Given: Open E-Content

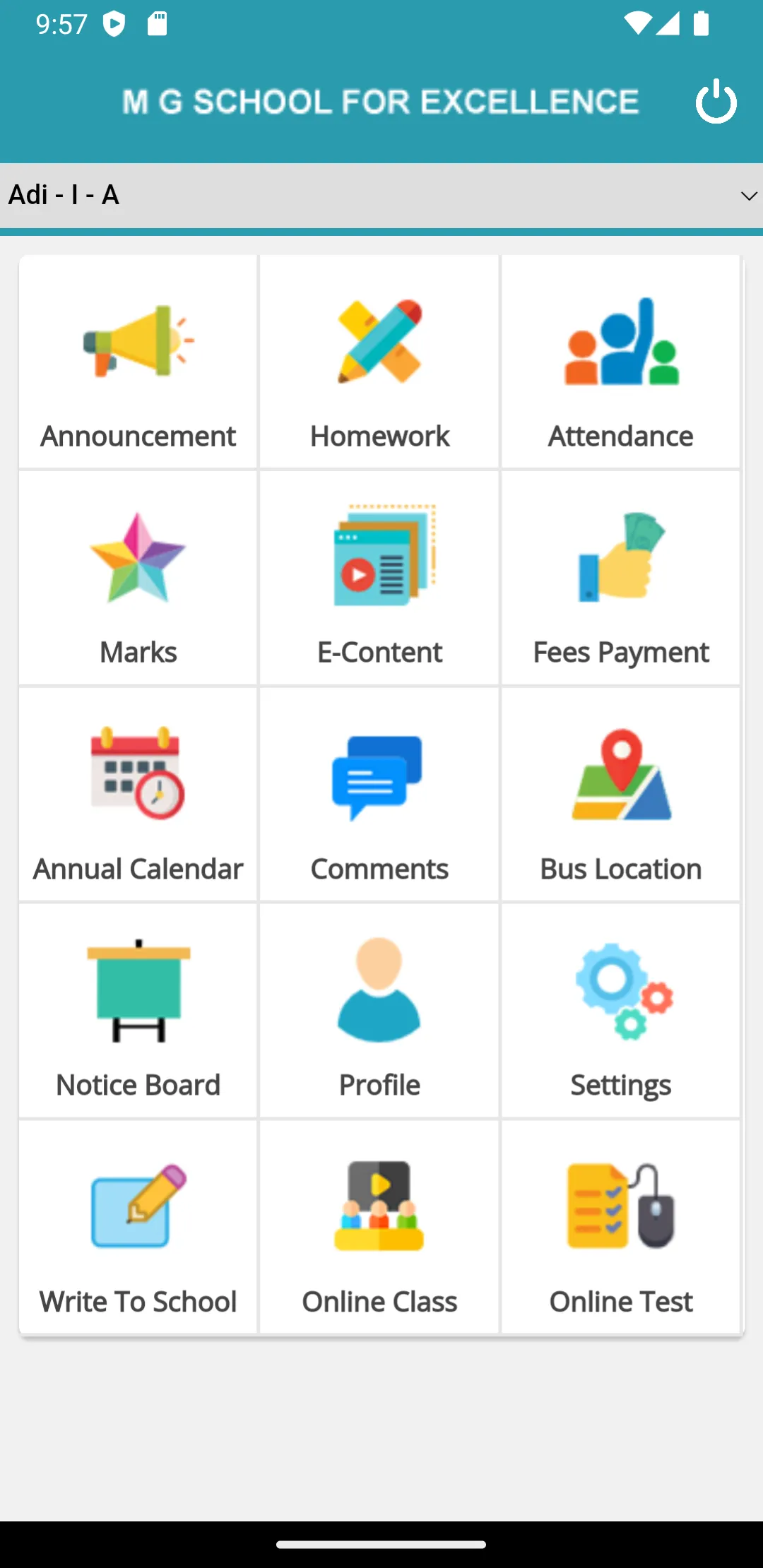Looking at the screenshot, I should click(379, 578).
